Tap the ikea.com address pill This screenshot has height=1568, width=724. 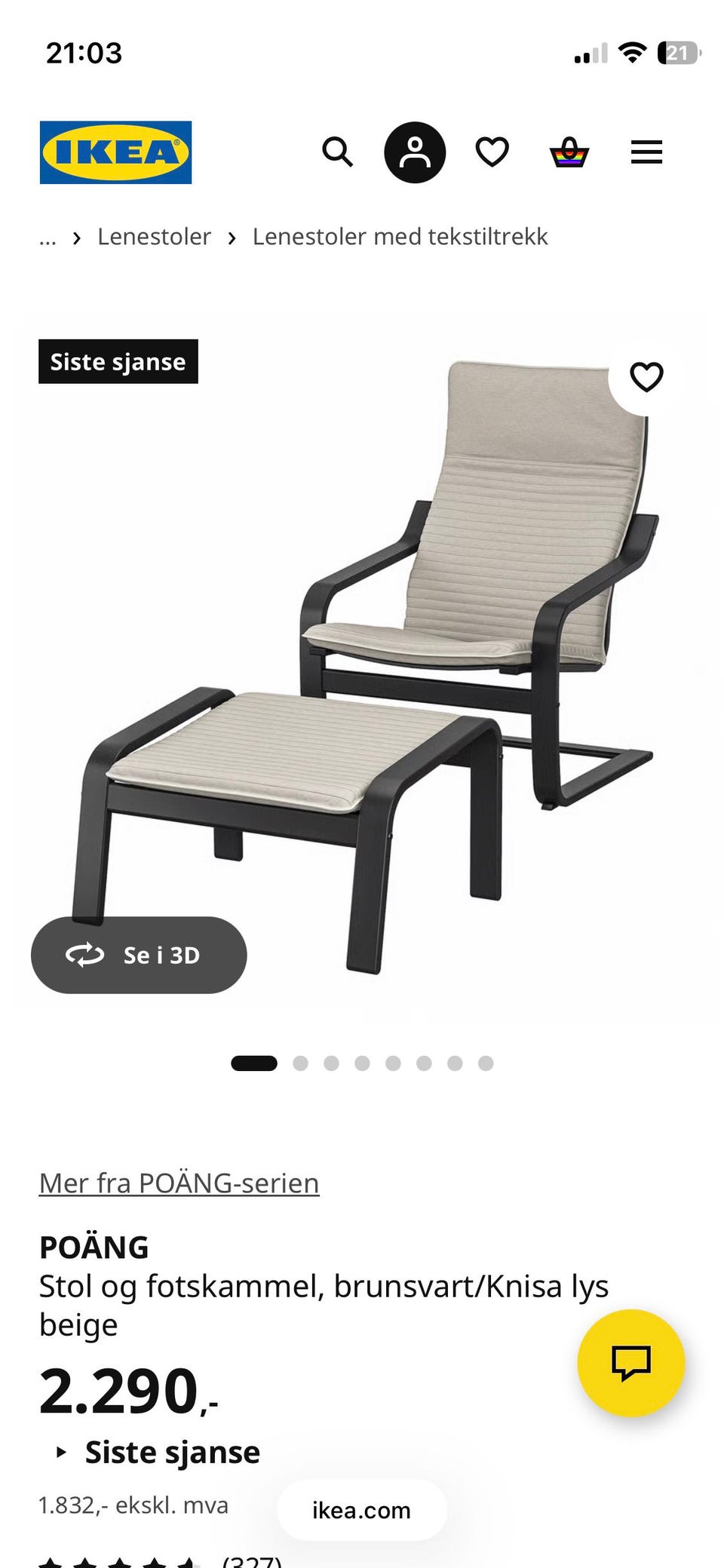click(x=362, y=1510)
